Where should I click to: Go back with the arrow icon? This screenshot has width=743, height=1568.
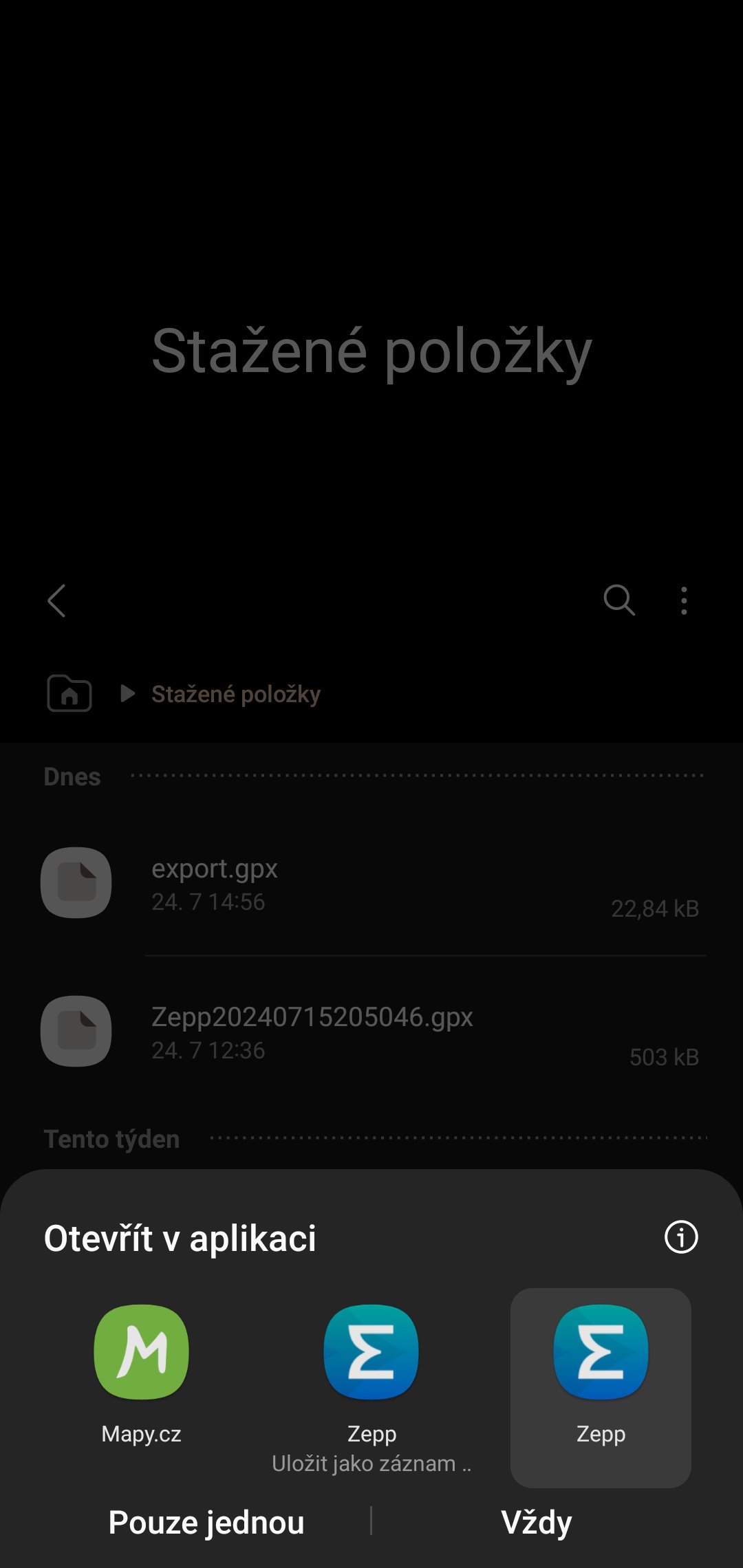pos(56,600)
